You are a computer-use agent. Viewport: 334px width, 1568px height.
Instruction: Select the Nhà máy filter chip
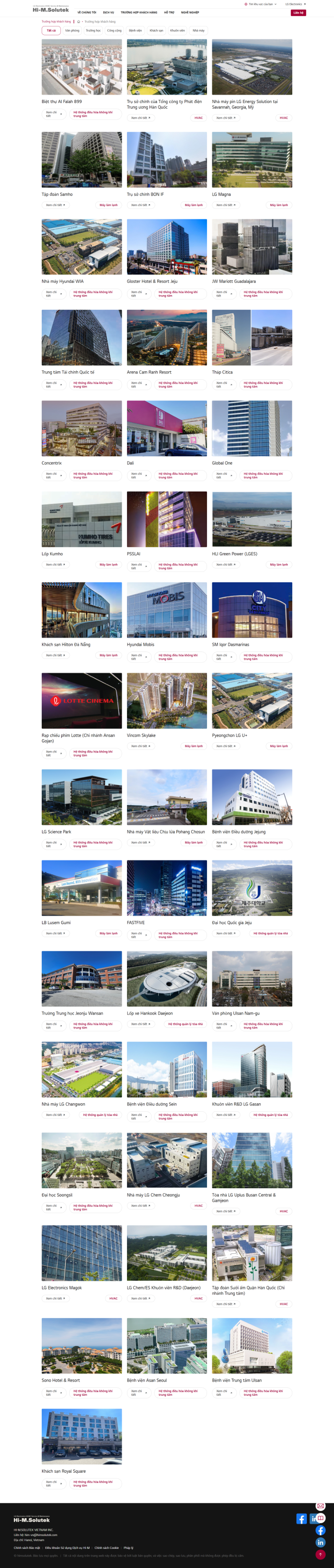click(x=198, y=31)
